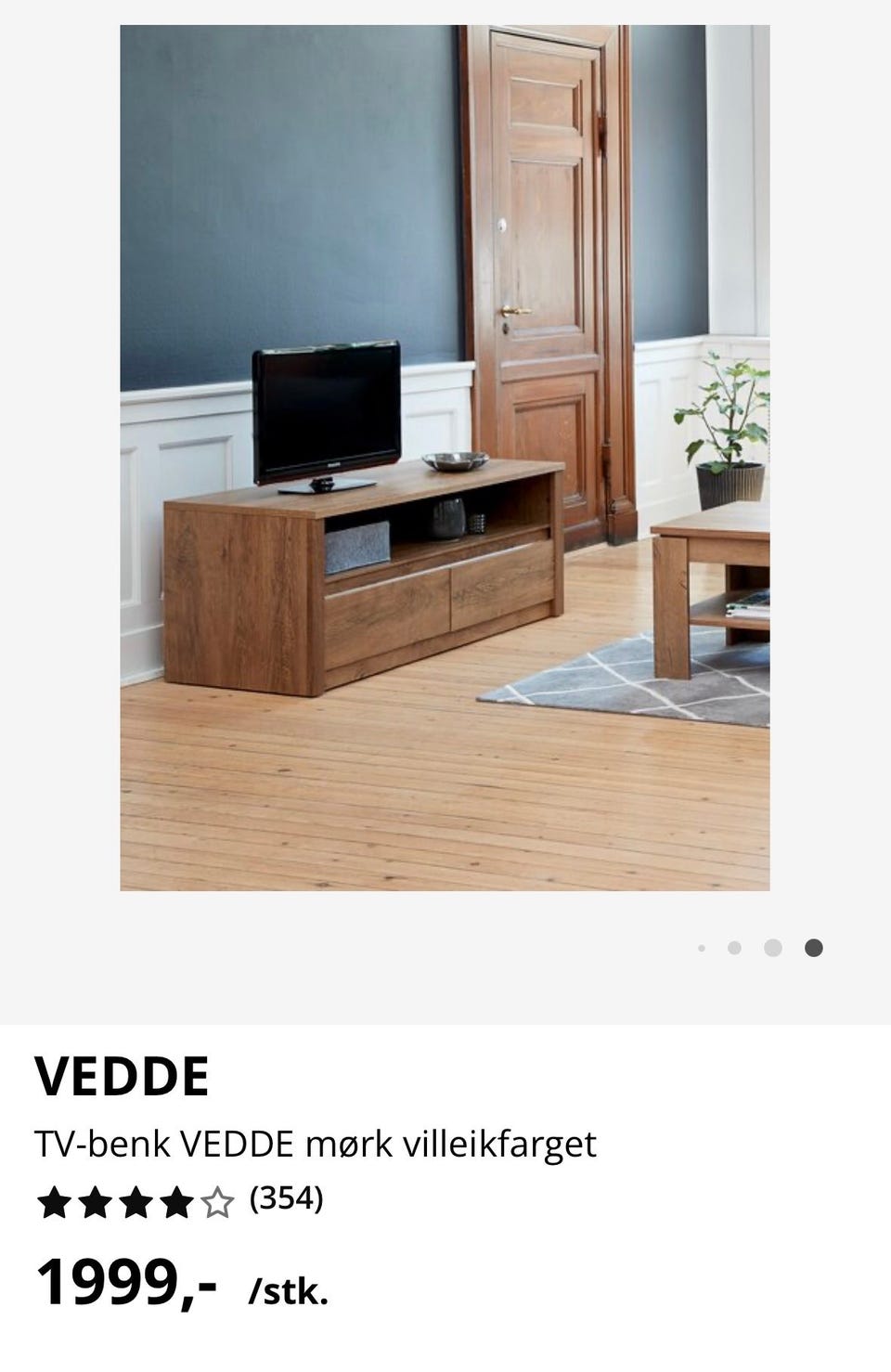Click the star rating row to view ratings
The image size is (891, 1372).
(x=135, y=1201)
